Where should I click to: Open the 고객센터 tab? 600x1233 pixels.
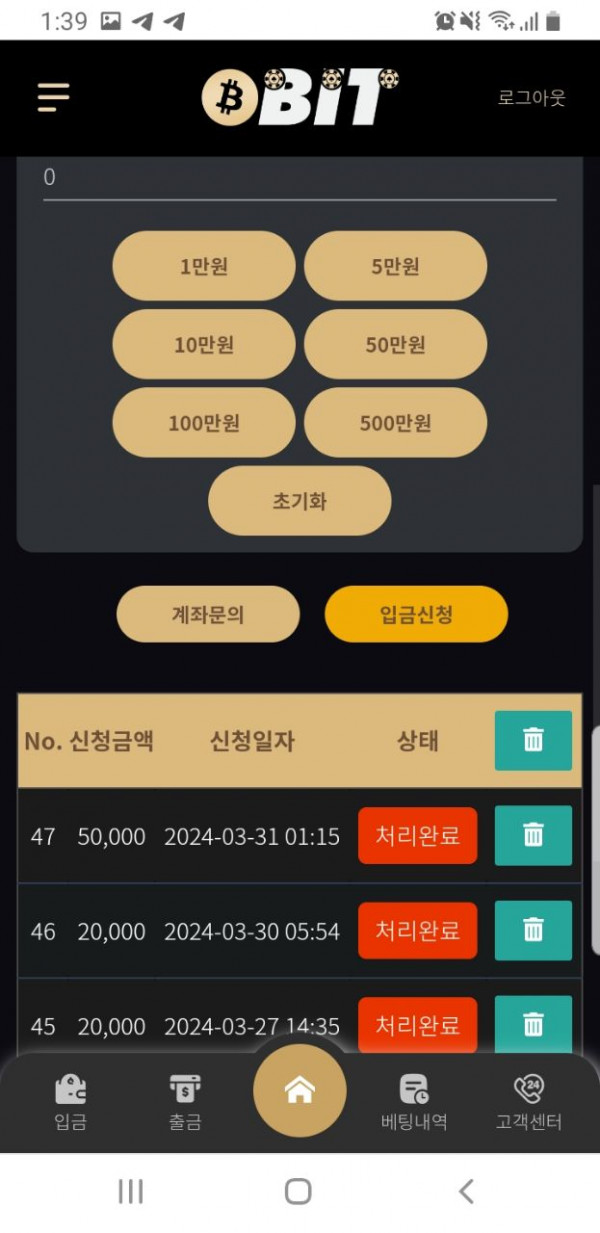point(528,1102)
